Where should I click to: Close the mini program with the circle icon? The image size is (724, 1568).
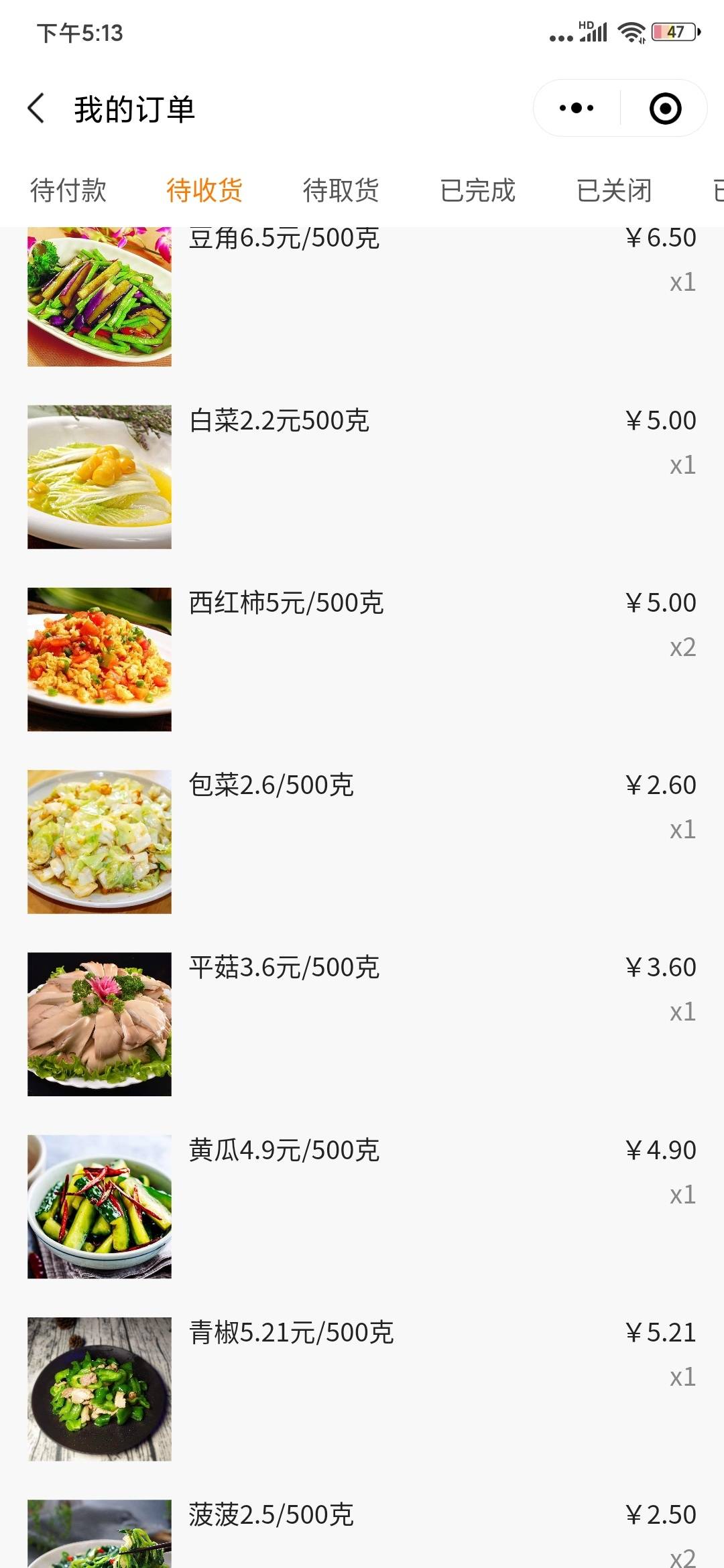[665, 109]
